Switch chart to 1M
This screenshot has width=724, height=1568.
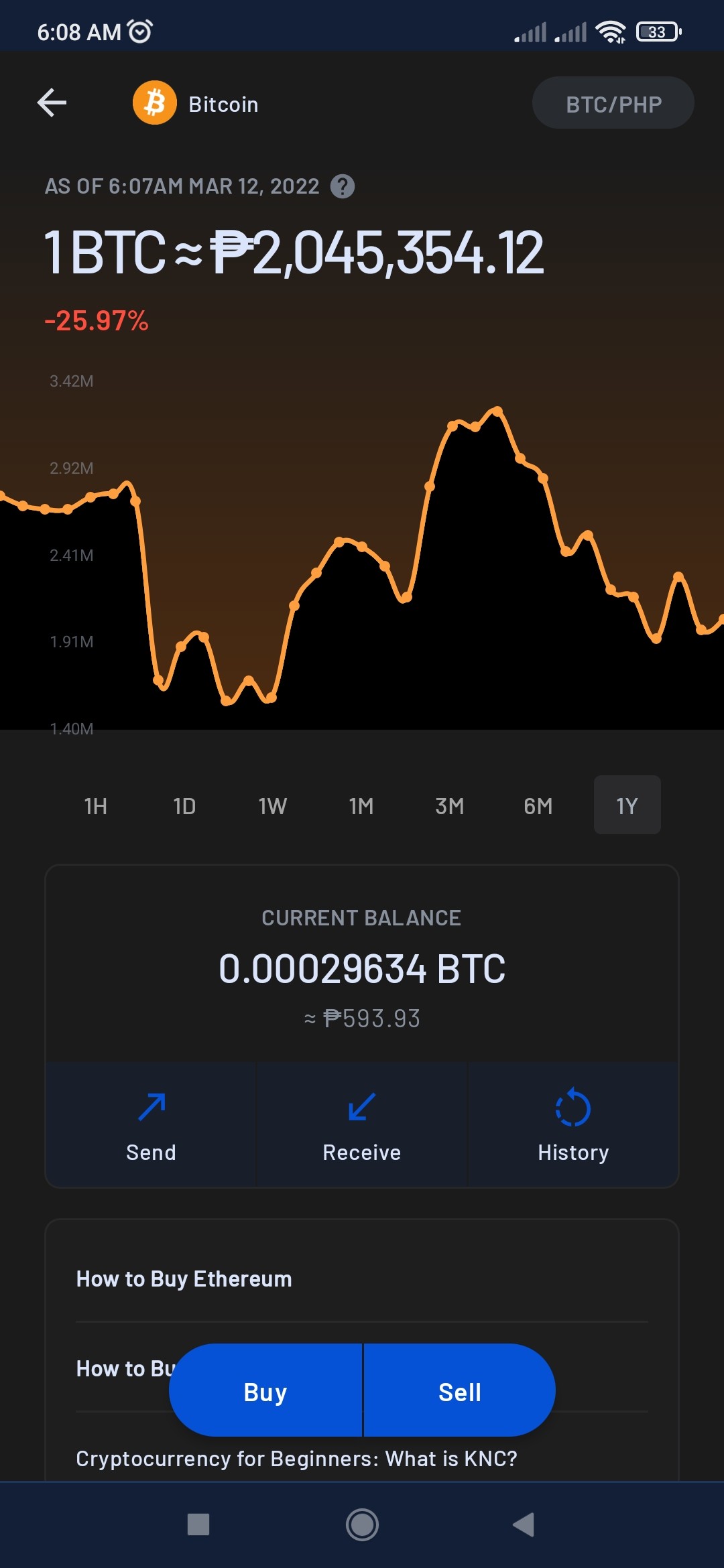click(361, 805)
